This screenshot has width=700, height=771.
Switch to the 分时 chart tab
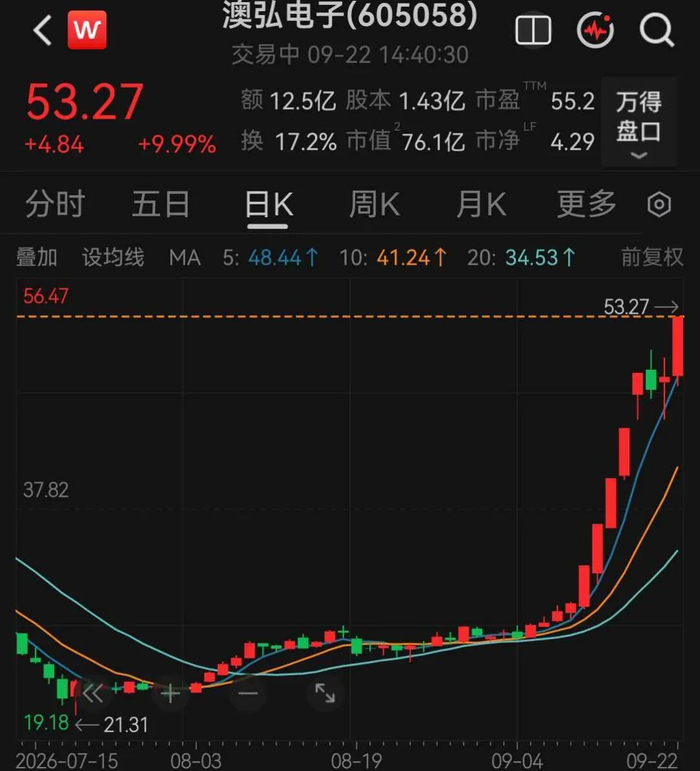click(55, 204)
